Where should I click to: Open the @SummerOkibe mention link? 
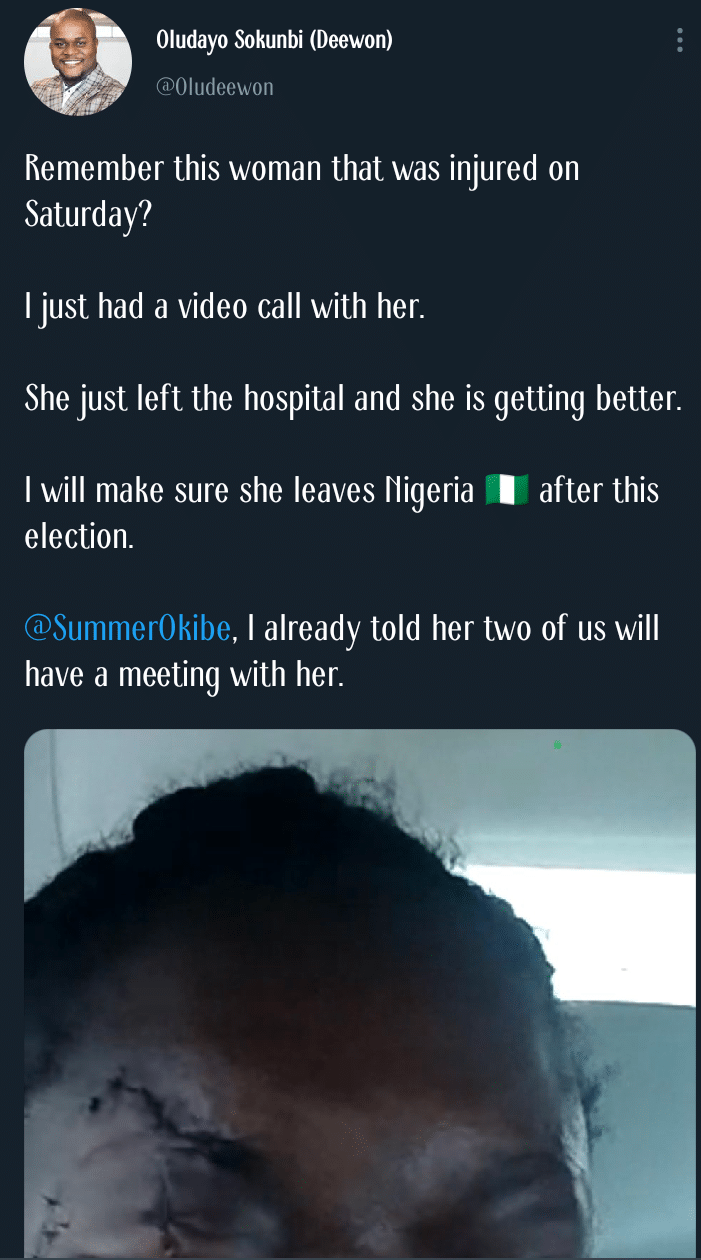pos(128,629)
